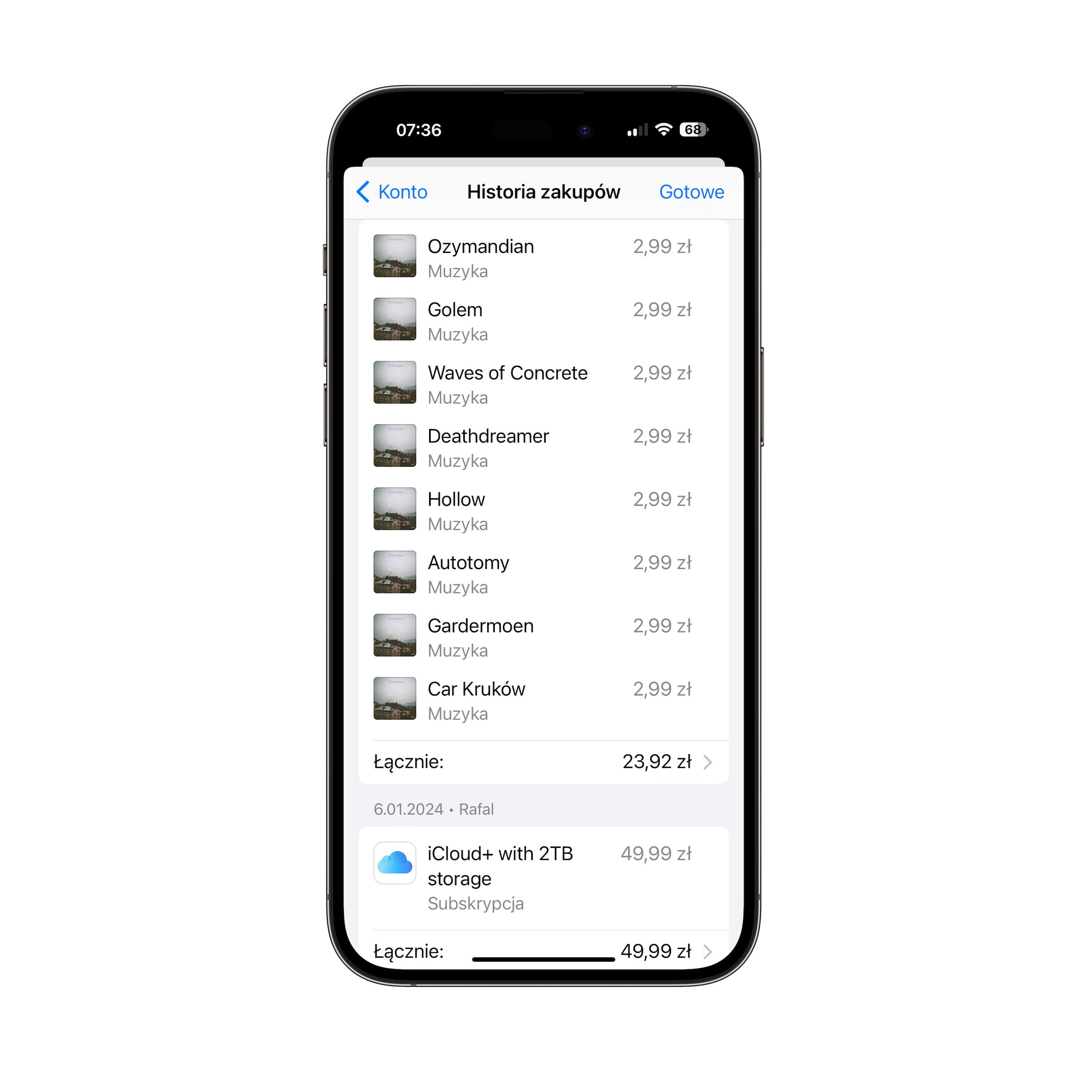
Task: Tap Gotowe to close purchase history
Action: click(x=691, y=192)
